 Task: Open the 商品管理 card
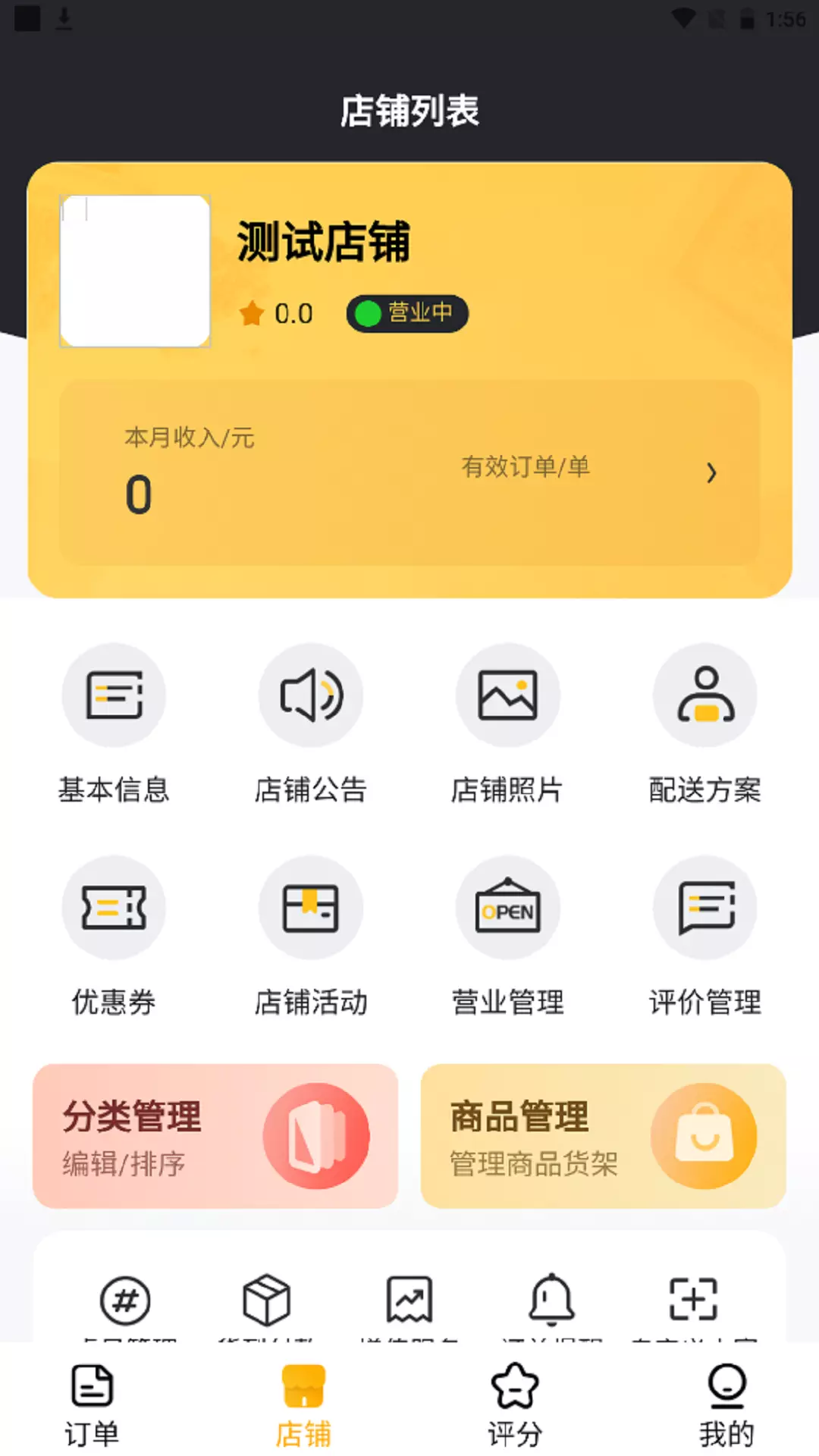click(604, 1136)
